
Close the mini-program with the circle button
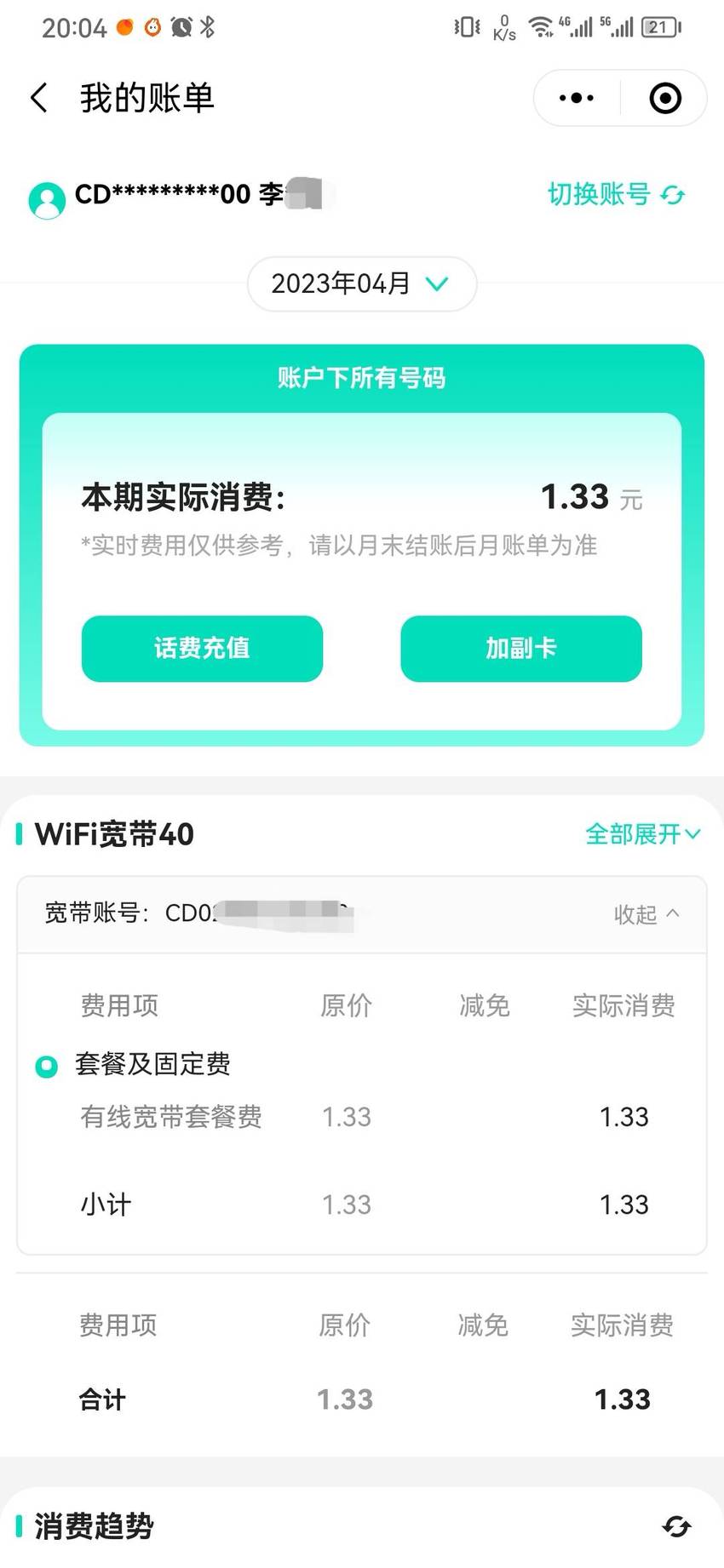click(x=665, y=98)
